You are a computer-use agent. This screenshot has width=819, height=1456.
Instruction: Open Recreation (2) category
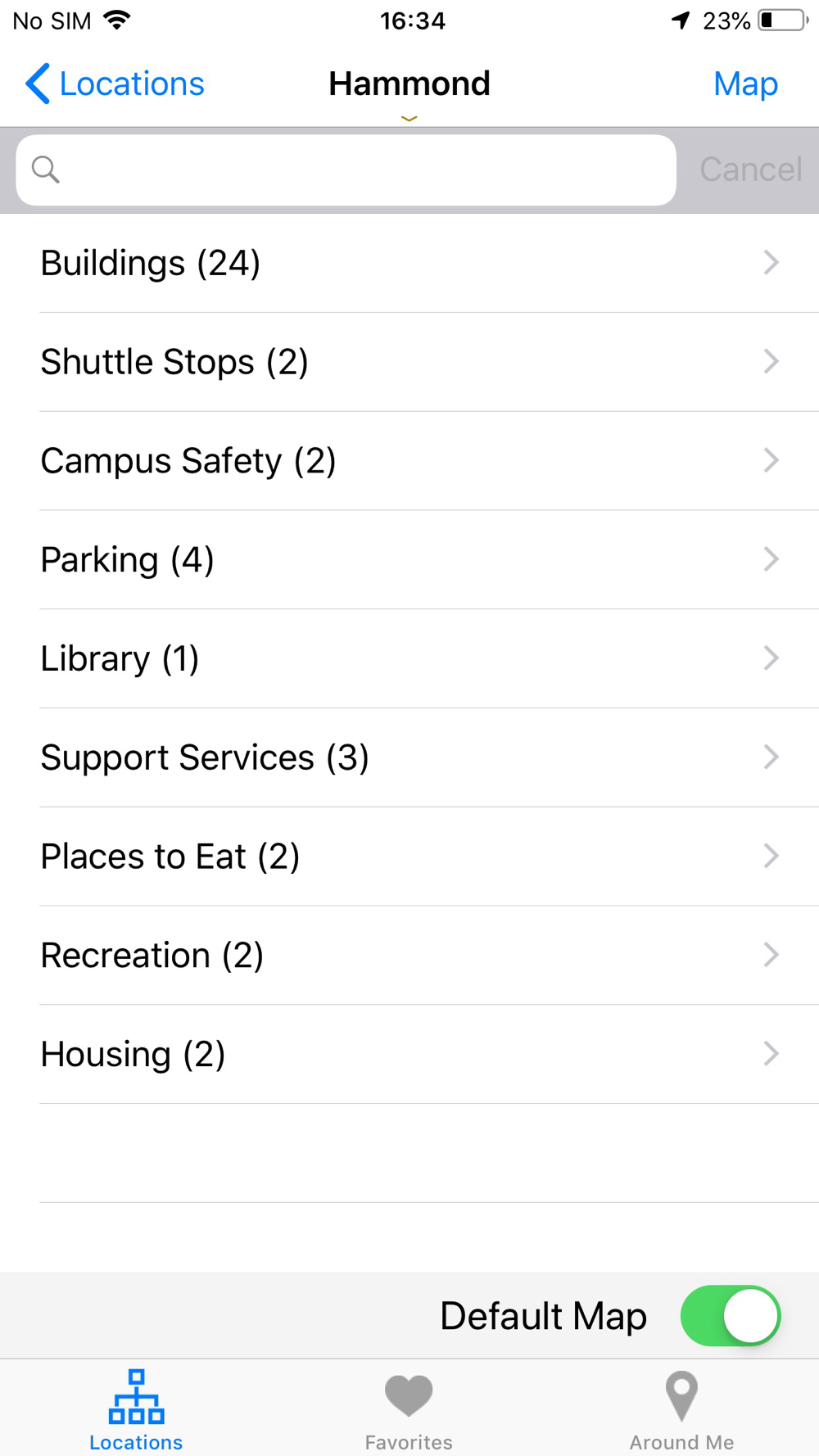pyautogui.click(x=409, y=956)
